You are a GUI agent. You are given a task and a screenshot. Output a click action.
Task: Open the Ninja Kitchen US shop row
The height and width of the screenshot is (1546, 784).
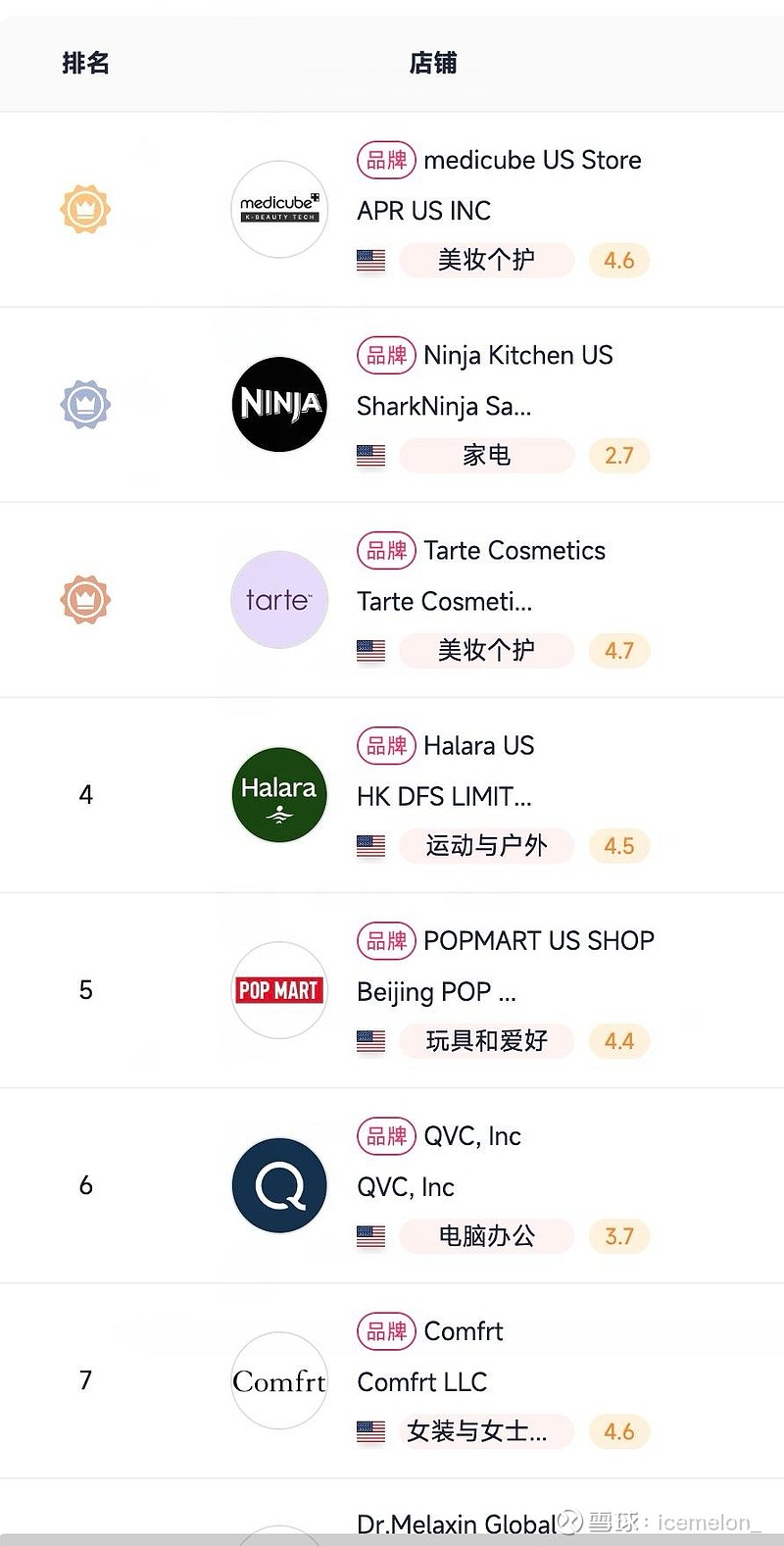pos(392,405)
